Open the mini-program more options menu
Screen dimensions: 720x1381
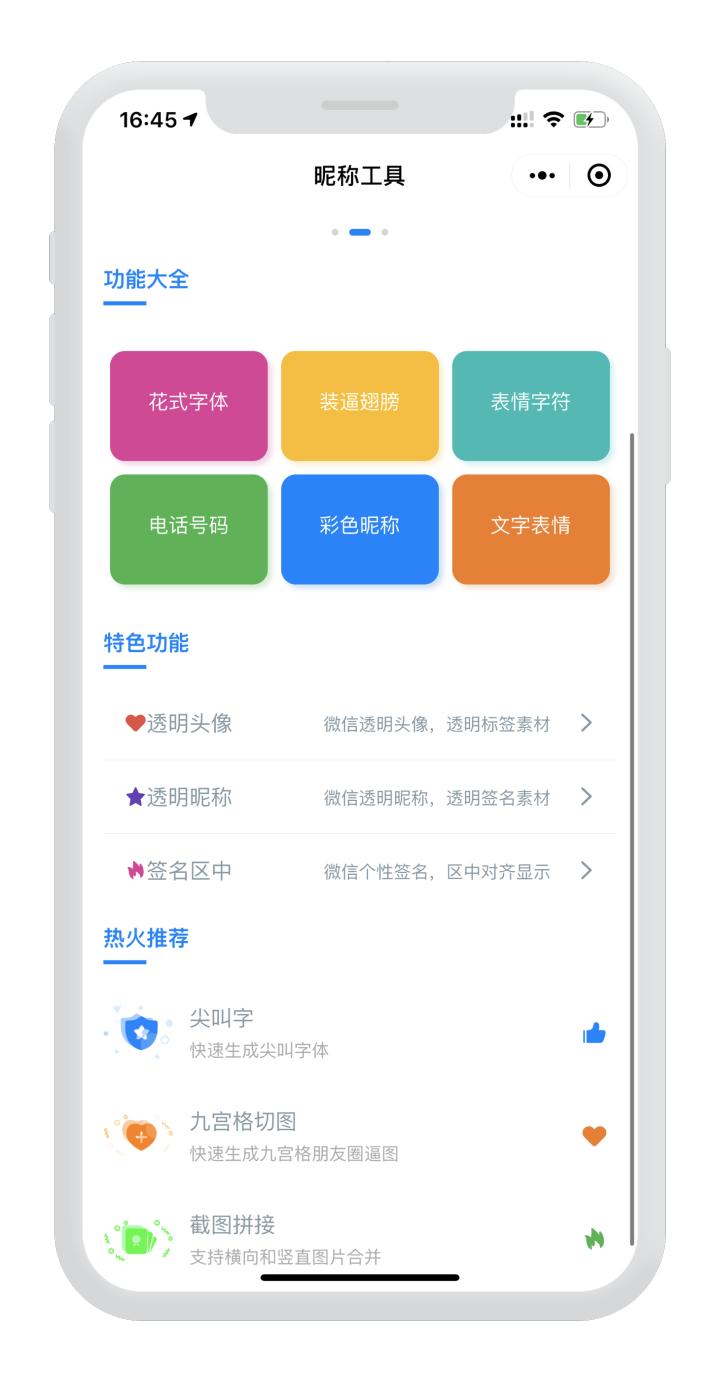[x=542, y=174]
